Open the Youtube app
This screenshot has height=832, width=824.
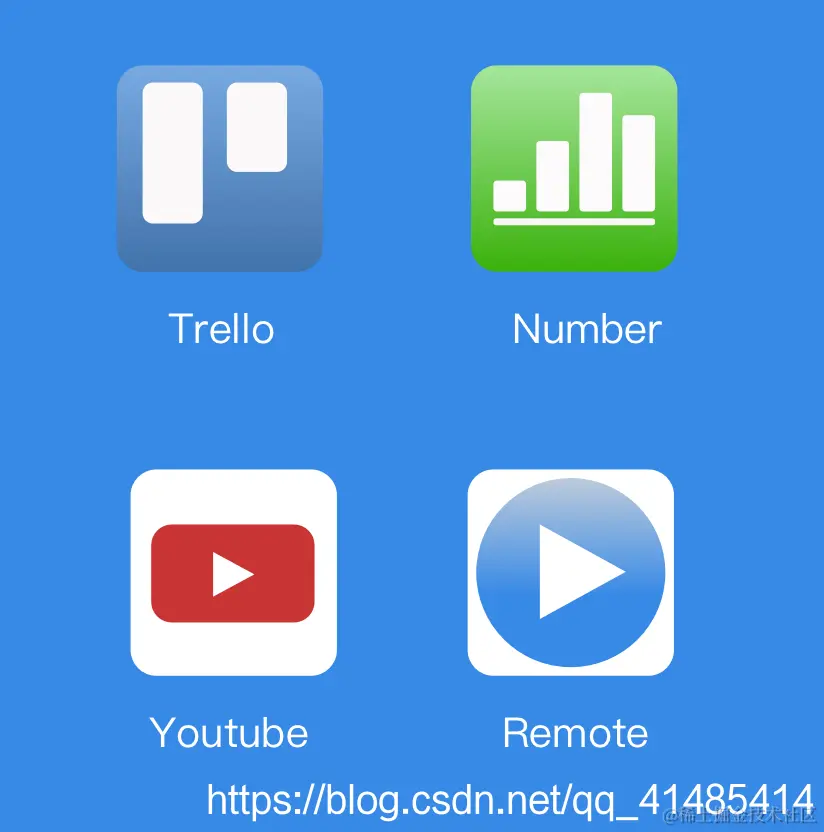(233, 572)
